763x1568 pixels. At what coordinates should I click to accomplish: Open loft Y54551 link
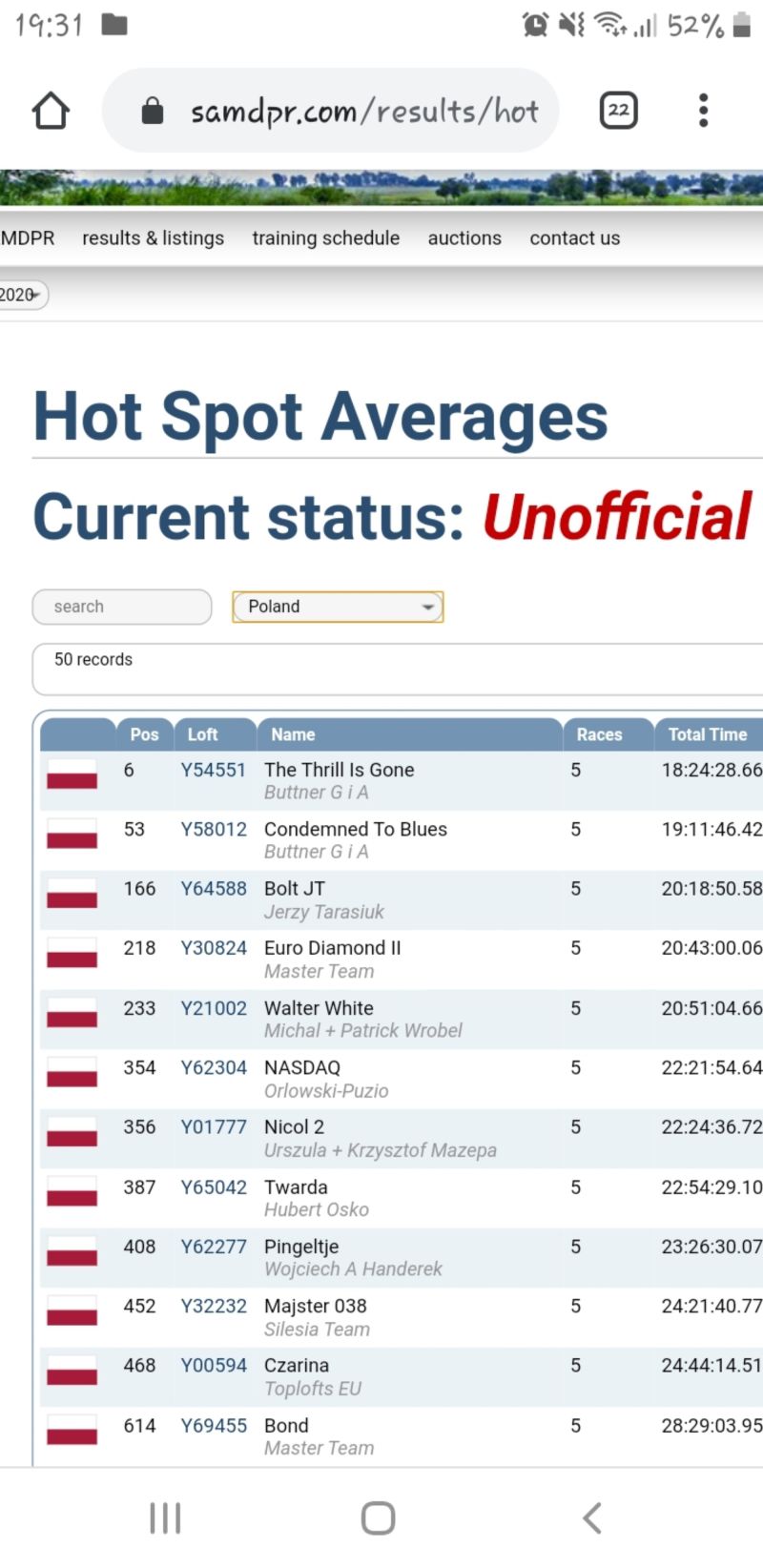point(213,770)
